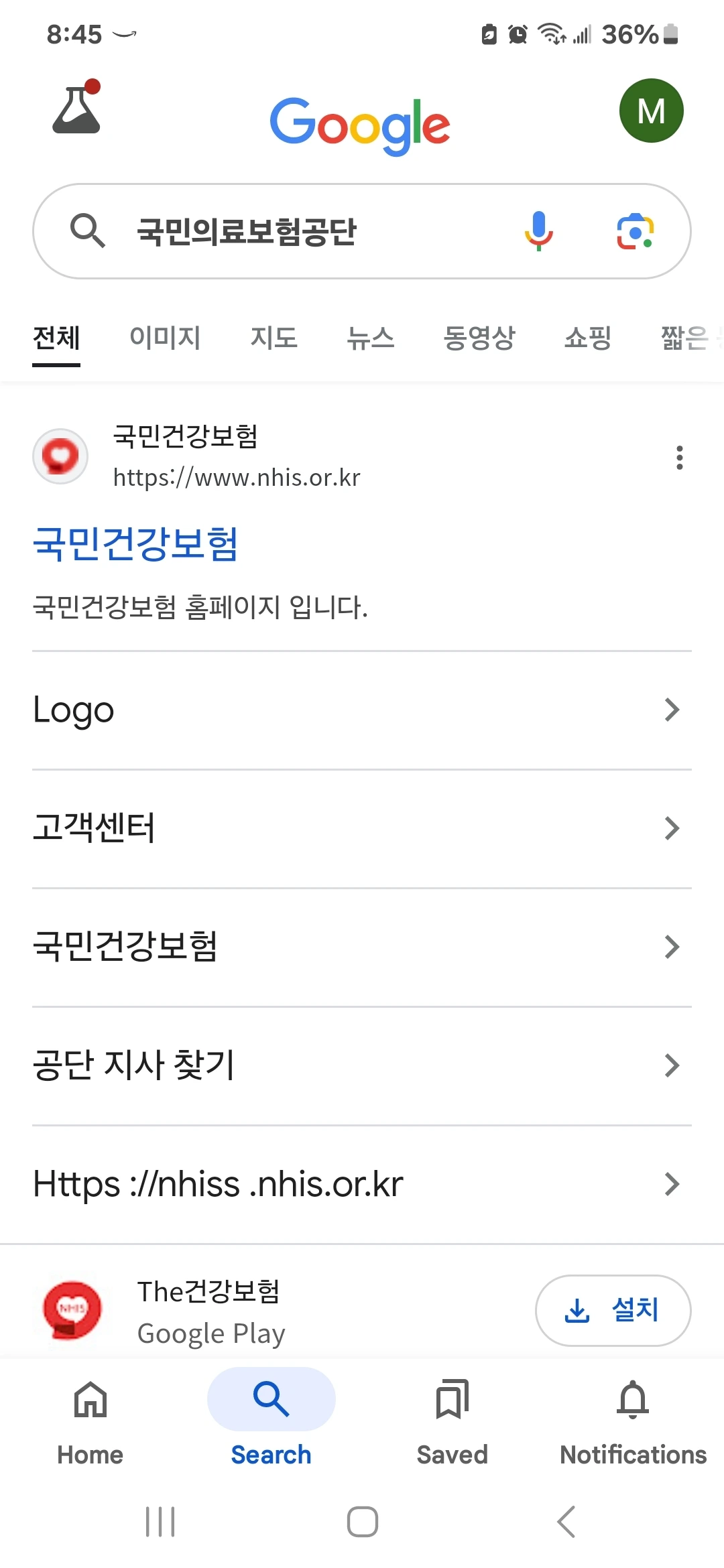Open the 고객센터 sitelink row

(x=362, y=829)
